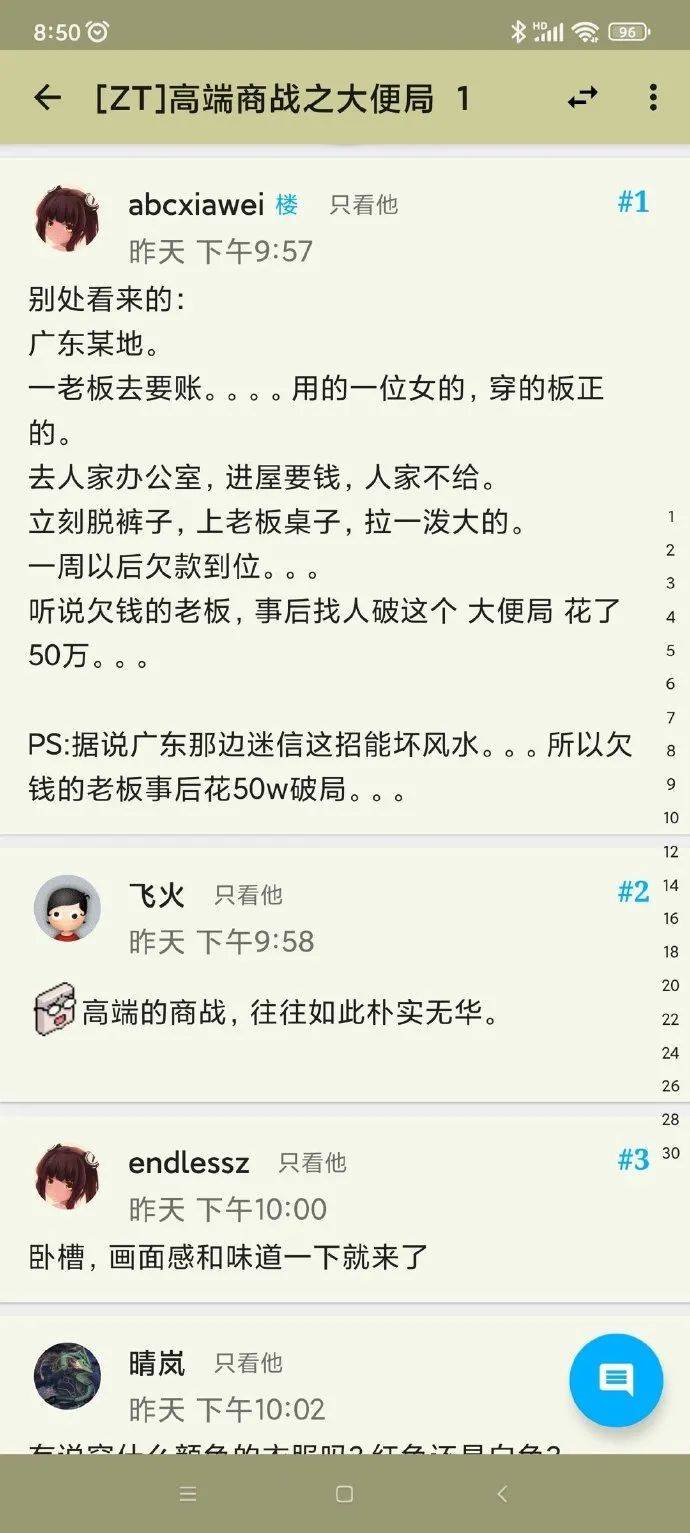The width and height of the screenshot is (690, 1533).
Task: Open 晴岚's avatar
Action: 67,1377
